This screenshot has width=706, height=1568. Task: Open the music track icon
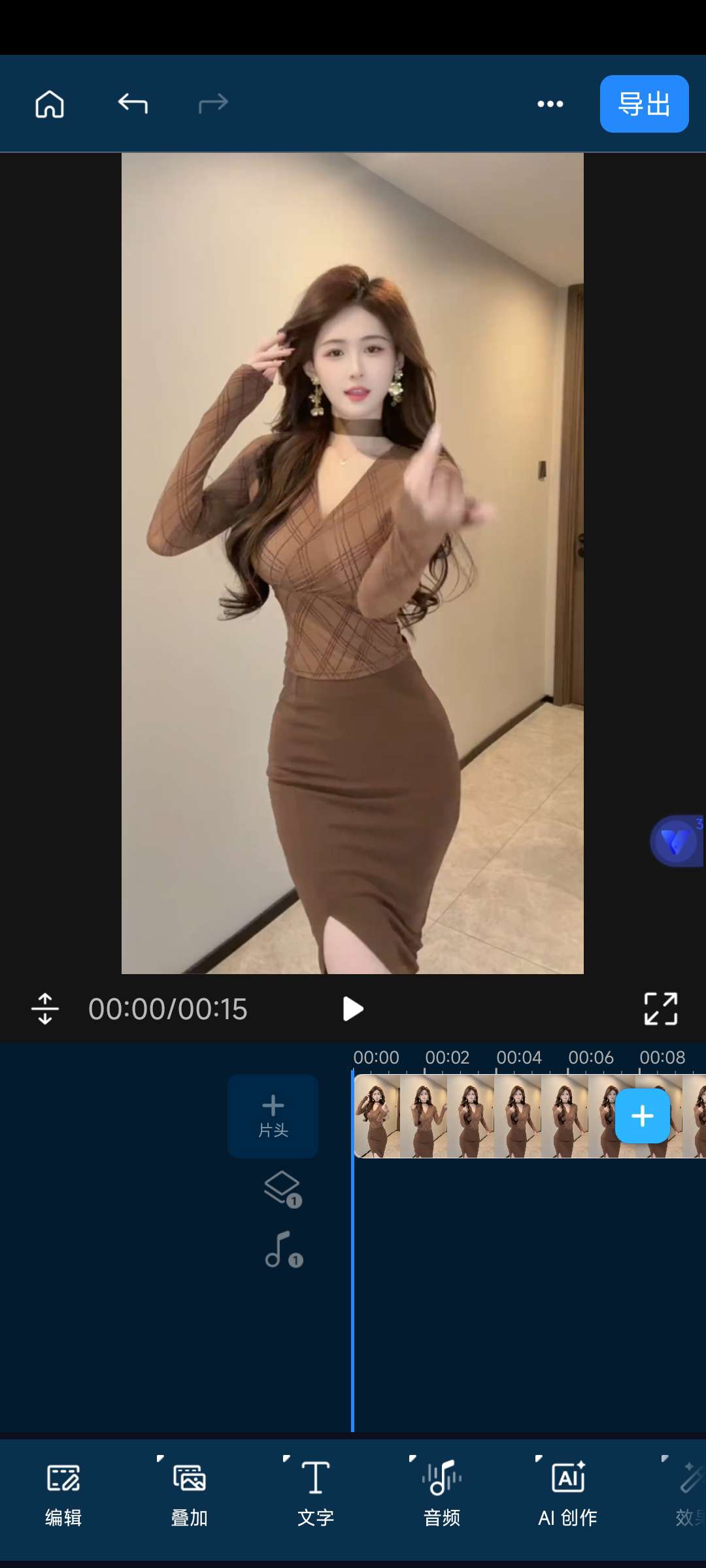pos(282,1250)
